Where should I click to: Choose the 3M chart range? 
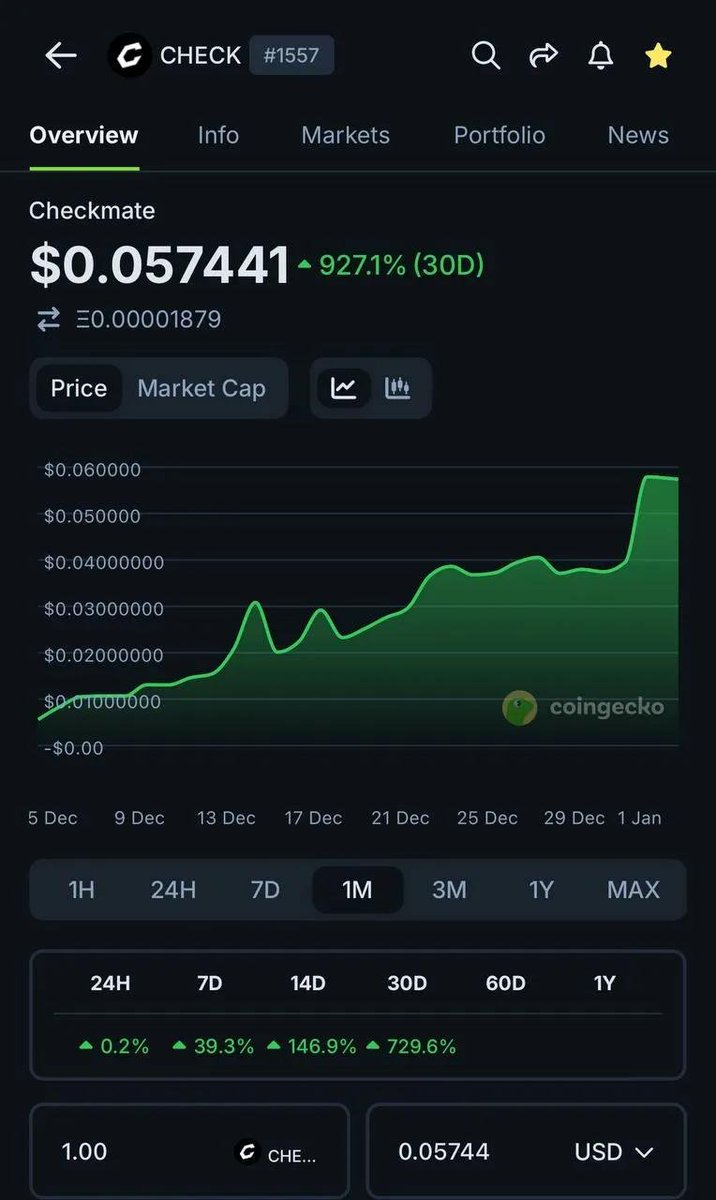pyautogui.click(x=449, y=889)
